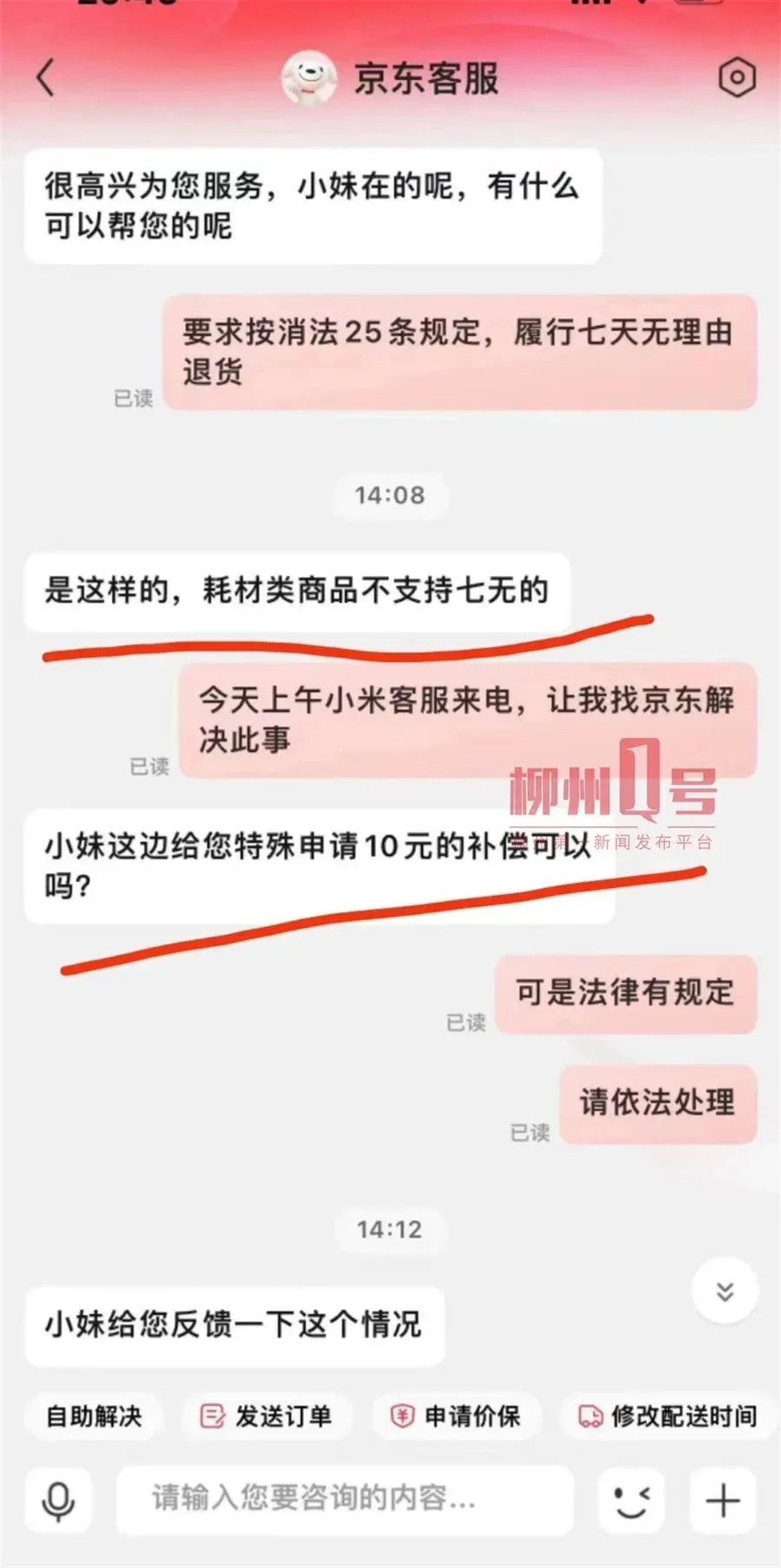Open 修改配送时间 option
781x1568 pixels.
pos(667,1416)
